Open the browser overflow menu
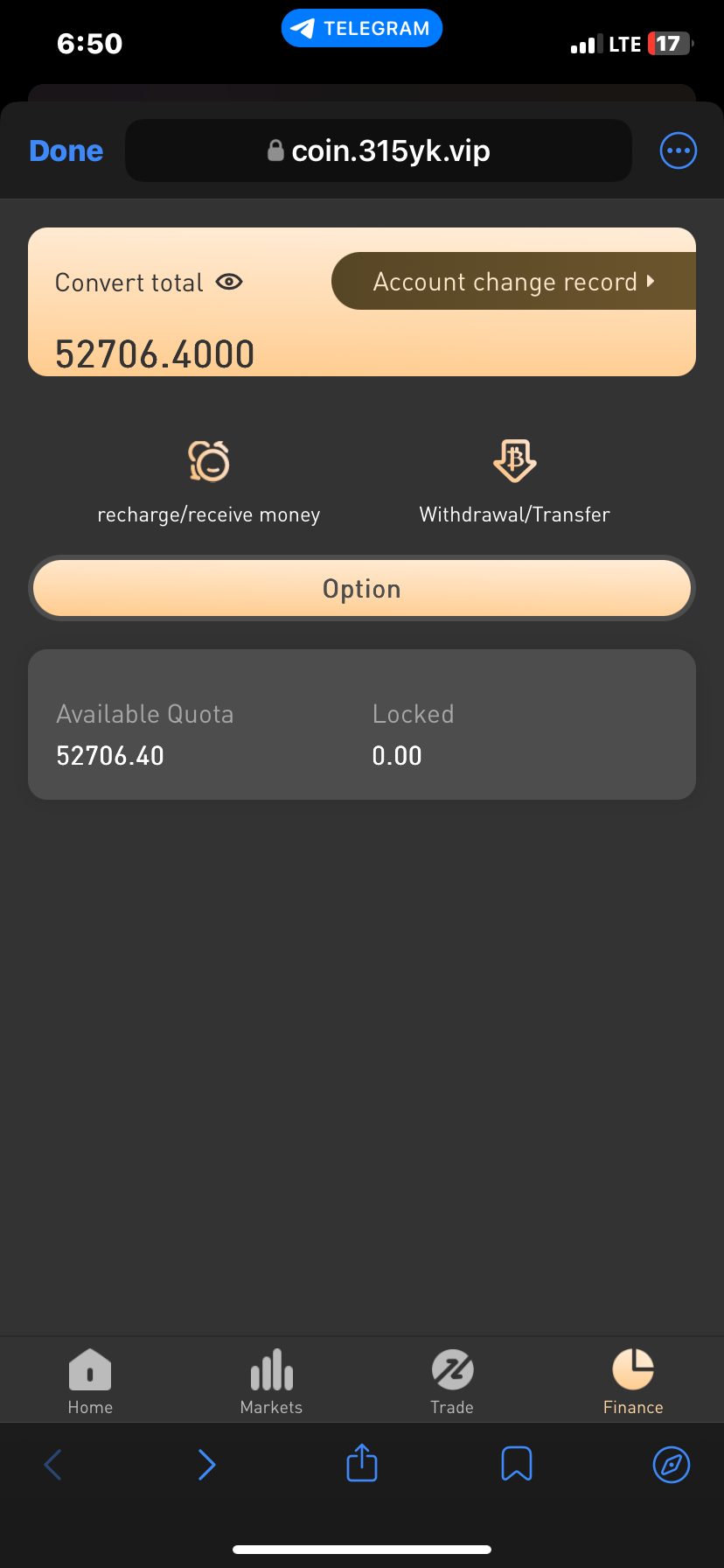Viewport: 724px width, 1568px height. [x=678, y=150]
